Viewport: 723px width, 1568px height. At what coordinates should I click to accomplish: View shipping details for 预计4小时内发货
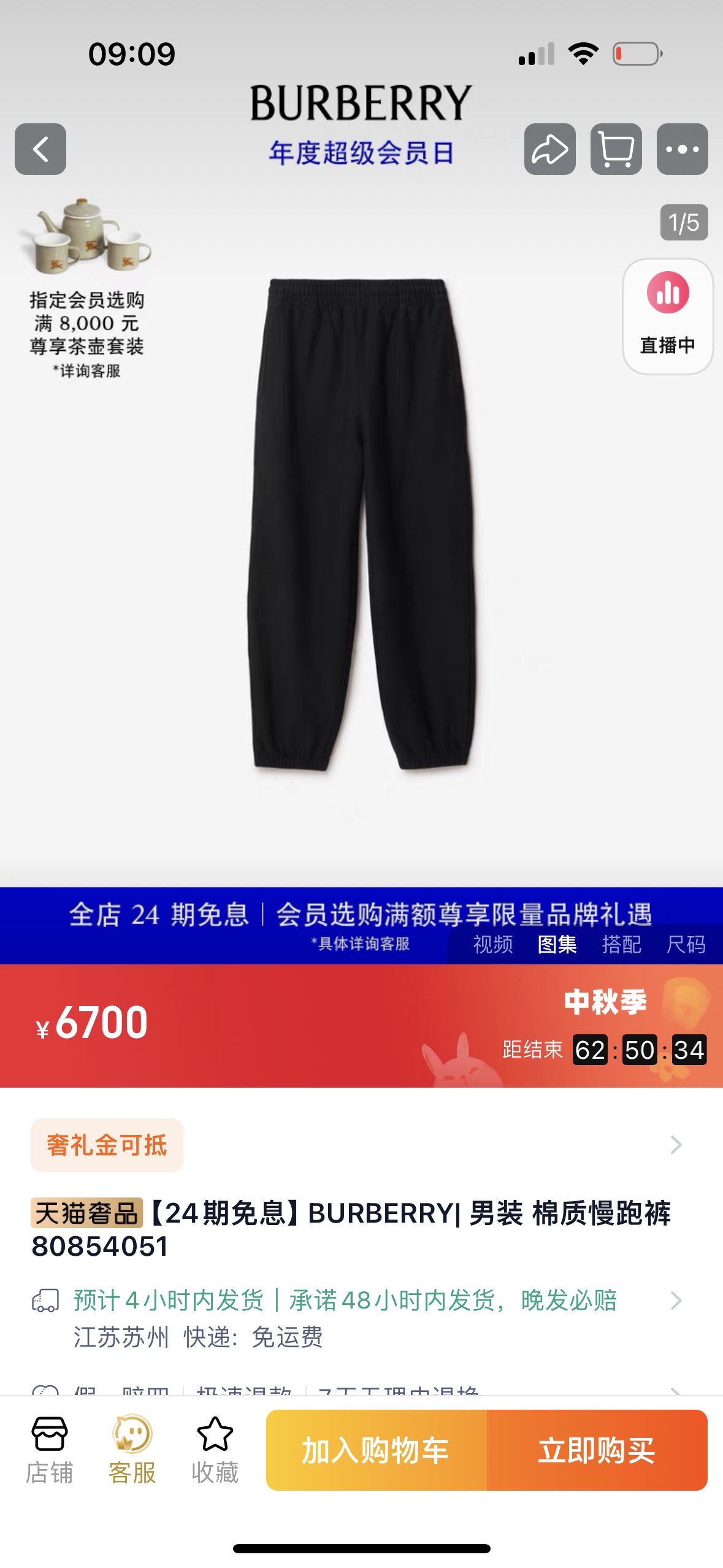coord(356,1300)
